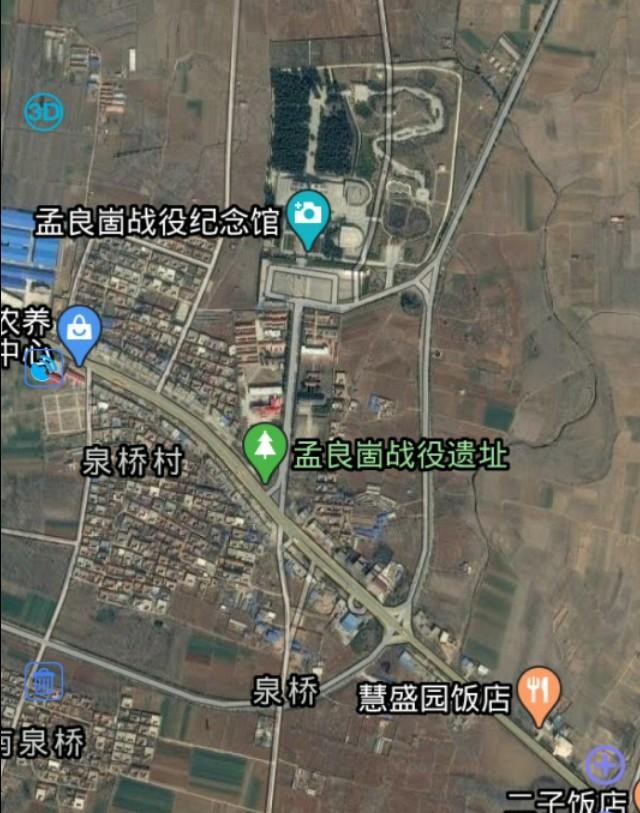The height and width of the screenshot is (813, 640).
Task: Tap the small blue building marker near 南泉桥
Action: click(44, 682)
